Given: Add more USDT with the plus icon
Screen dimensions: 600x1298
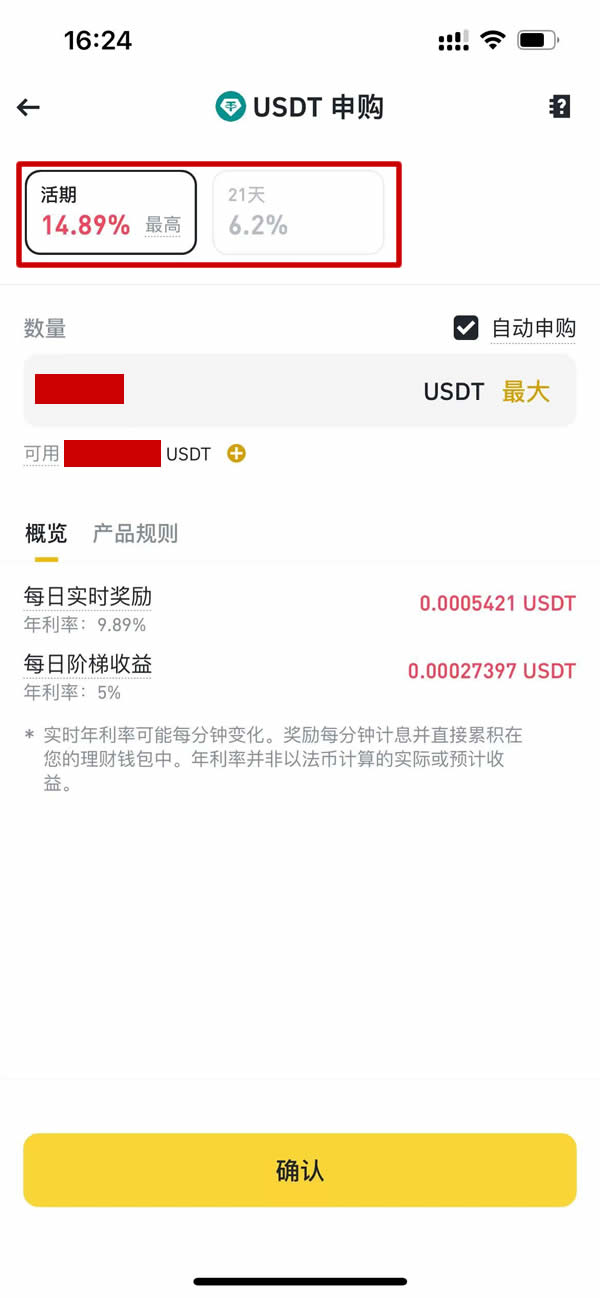Looking at the screenshot, I should pos(237,454).
